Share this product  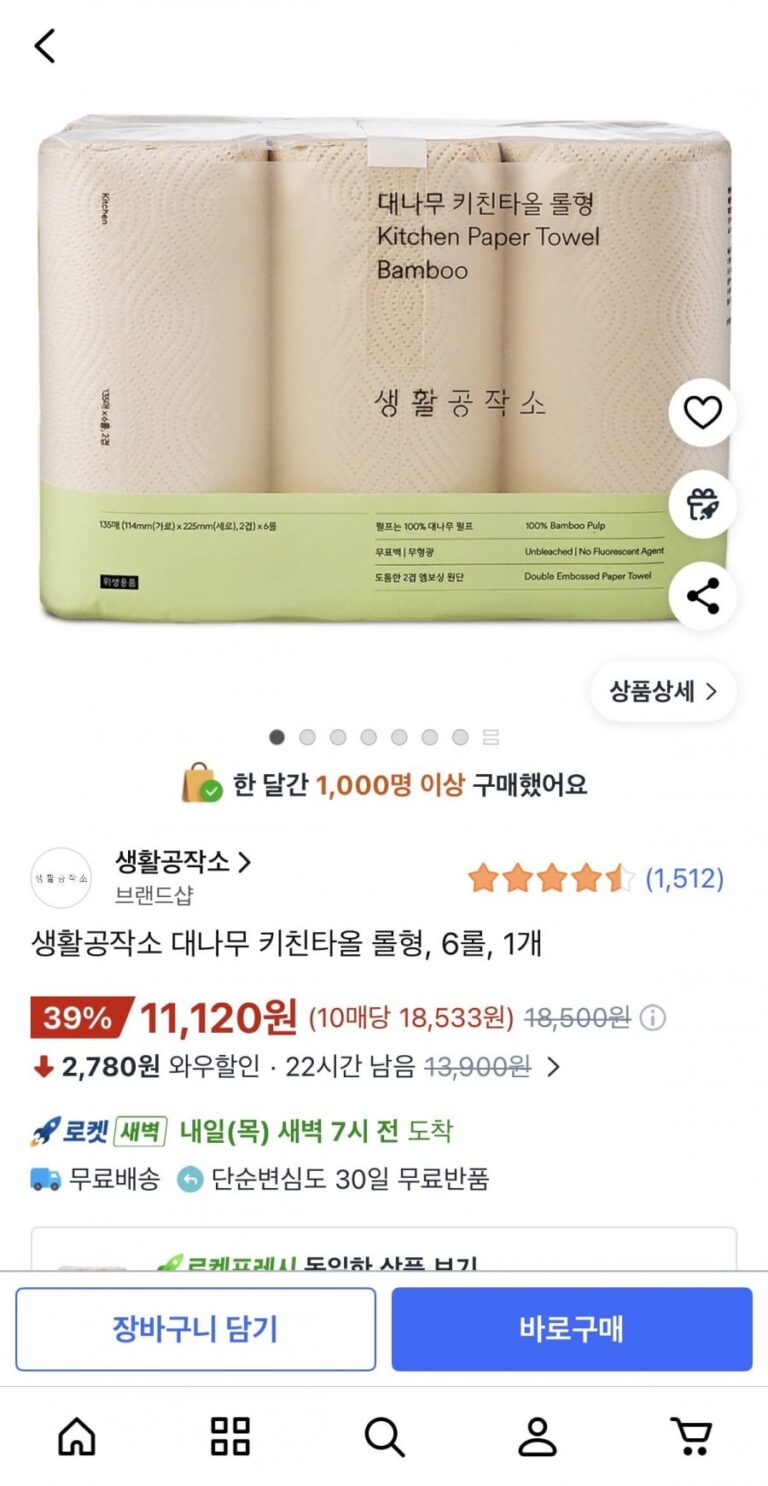pos(703,596)
